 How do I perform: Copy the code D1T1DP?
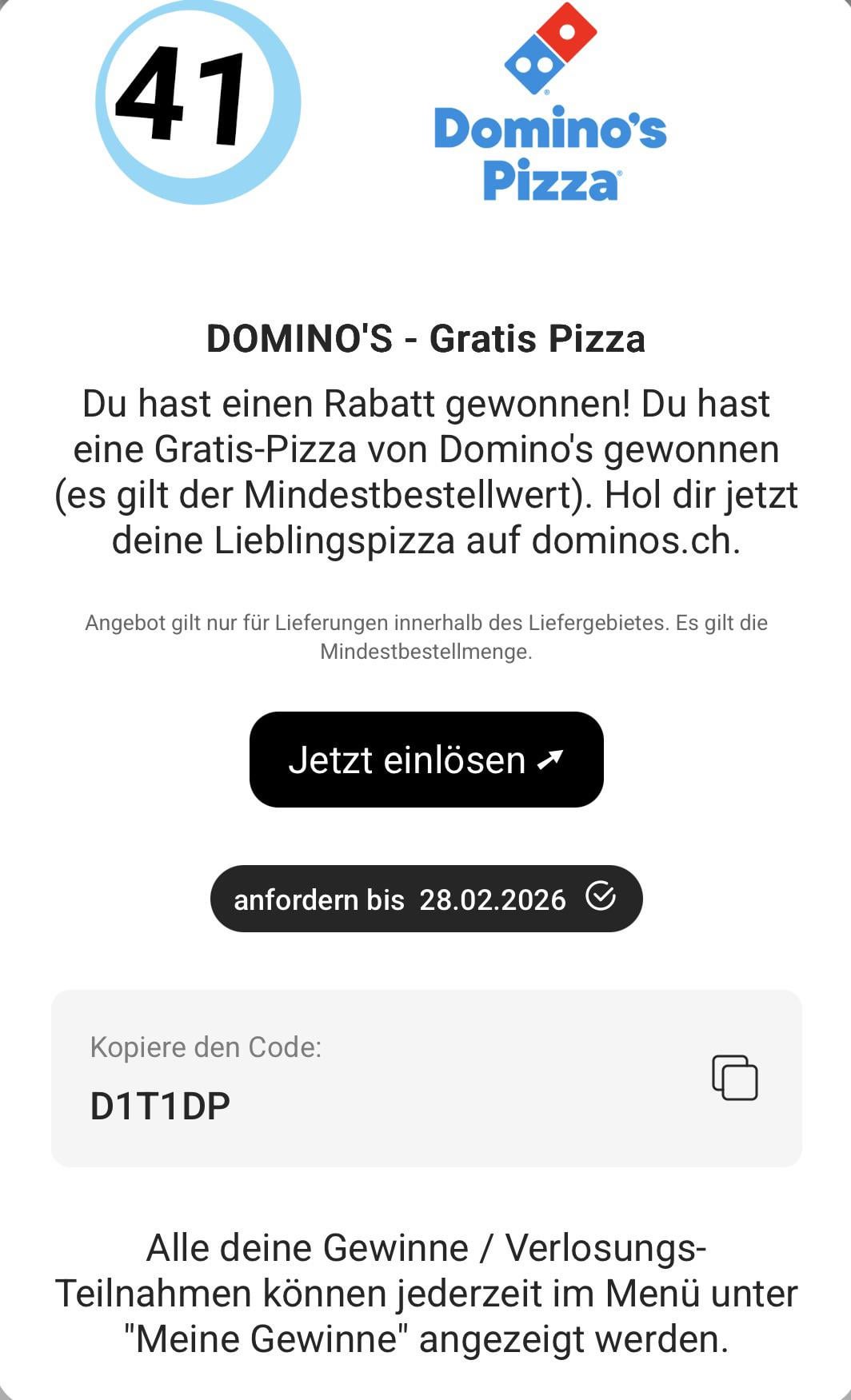coord(734,1078)
